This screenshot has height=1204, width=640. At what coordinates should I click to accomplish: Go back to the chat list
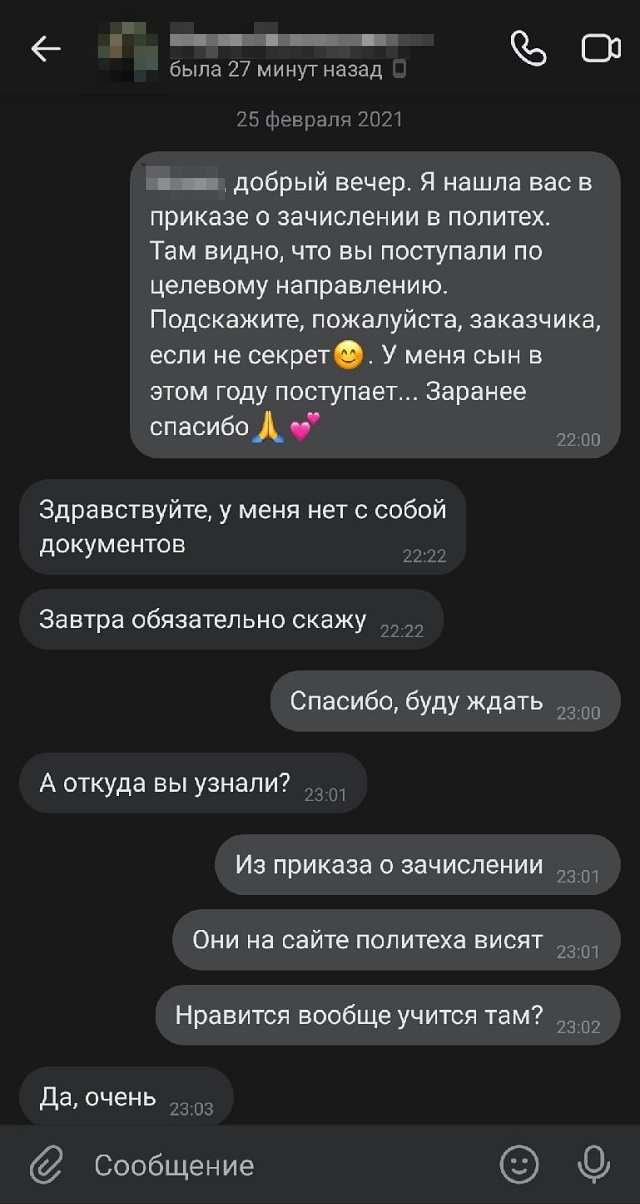(46, 49)
